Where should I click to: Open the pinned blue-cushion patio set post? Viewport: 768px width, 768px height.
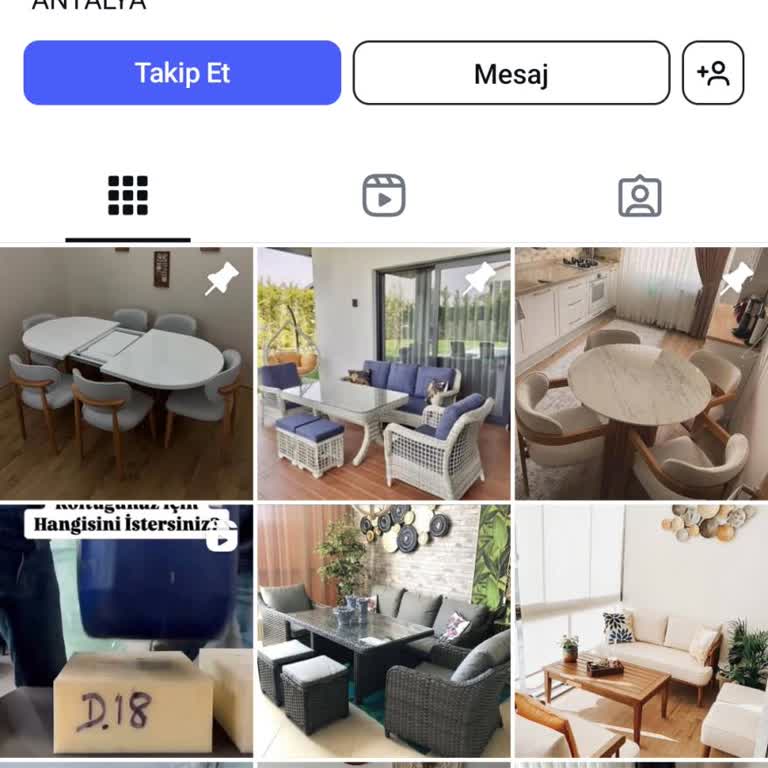(384, 374)
